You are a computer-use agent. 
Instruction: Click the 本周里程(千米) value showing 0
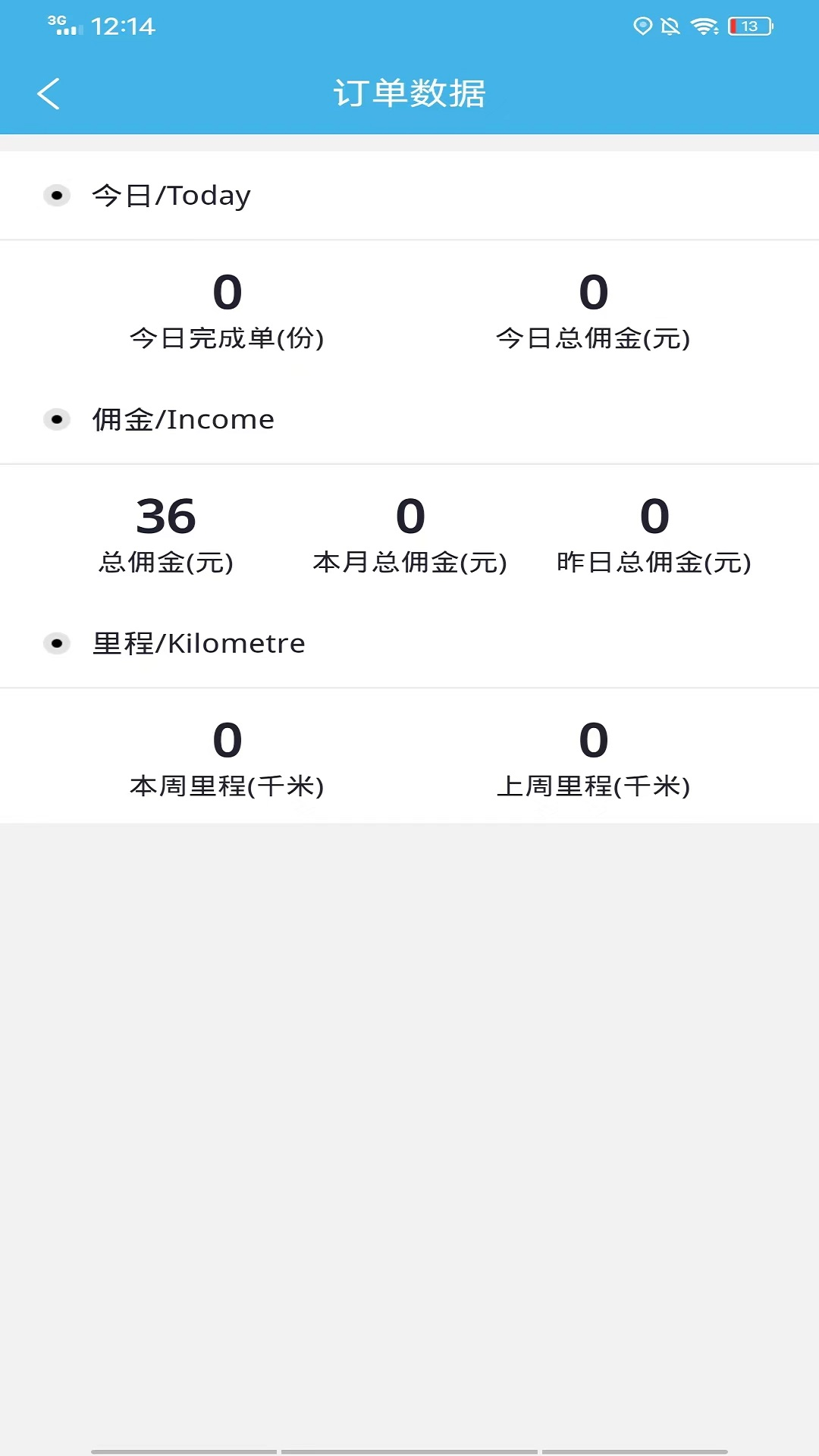(x=227, y=737)
